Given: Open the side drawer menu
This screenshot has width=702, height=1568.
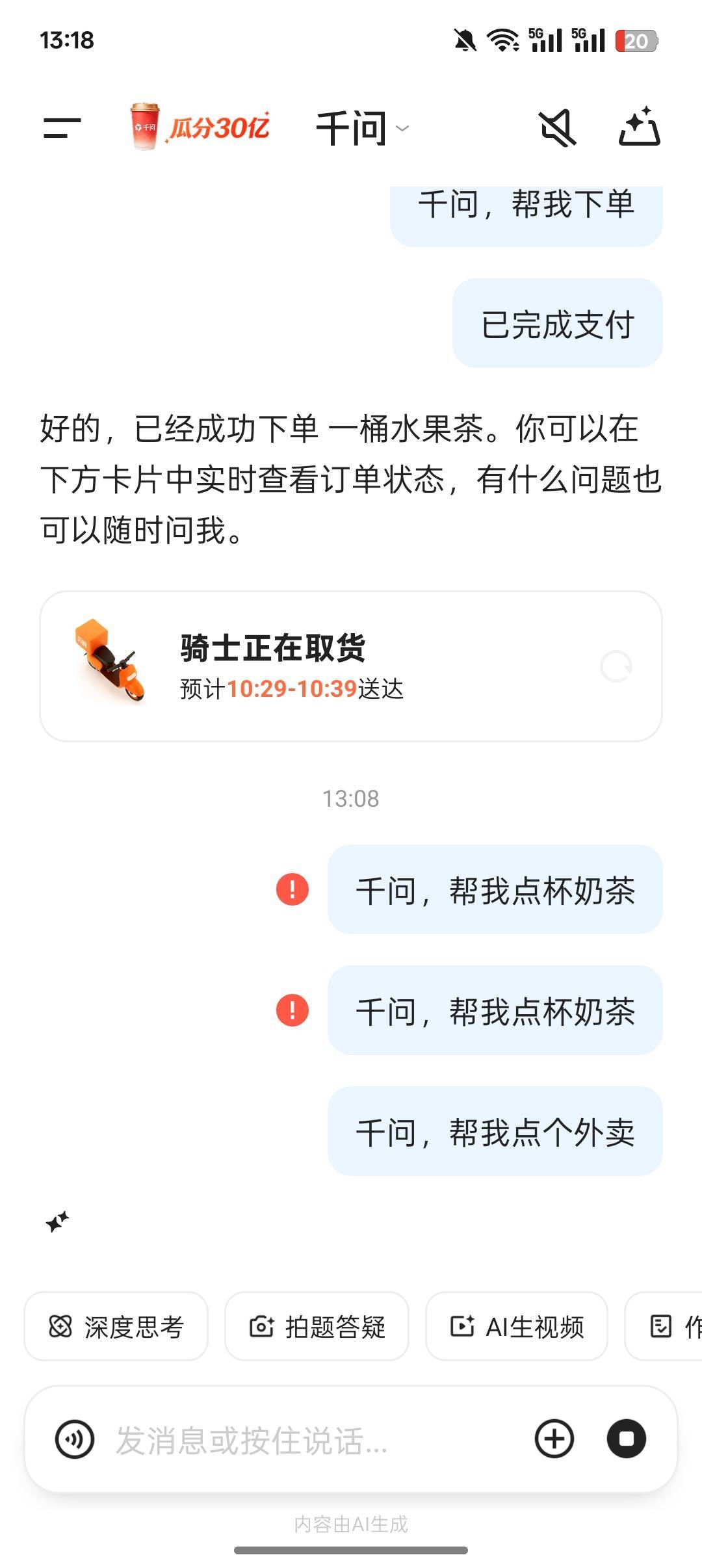Looking at the screenshot, I should pyautogui.click(x=62, y=127).
